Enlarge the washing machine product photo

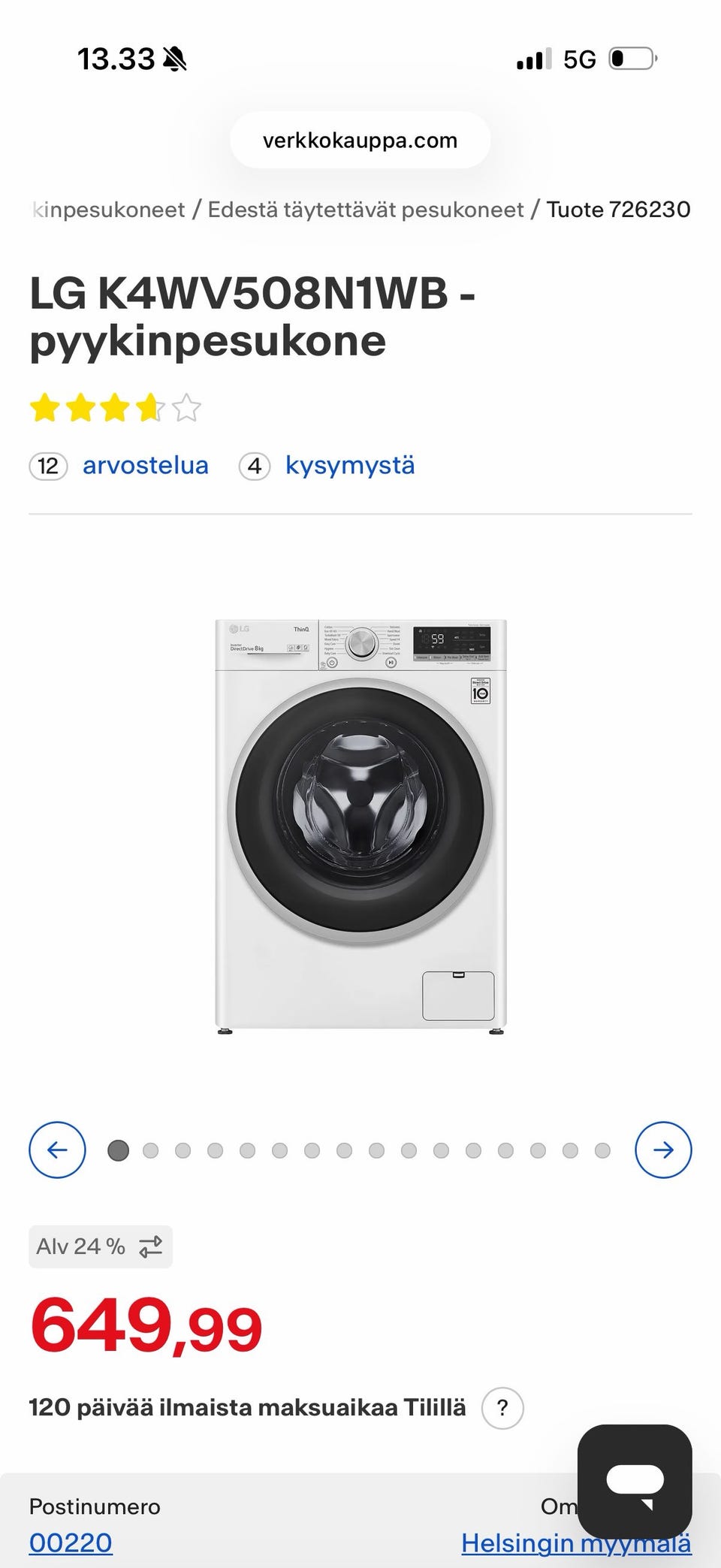360,826
